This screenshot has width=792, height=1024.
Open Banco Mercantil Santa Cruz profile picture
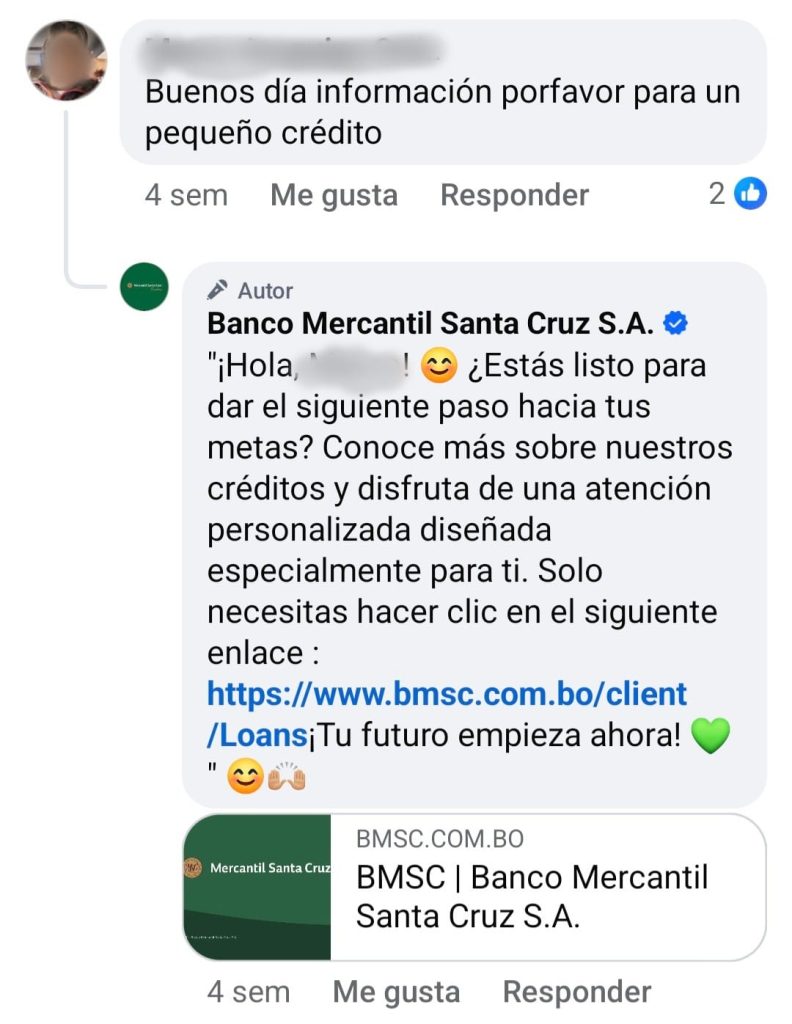(144, 287)
